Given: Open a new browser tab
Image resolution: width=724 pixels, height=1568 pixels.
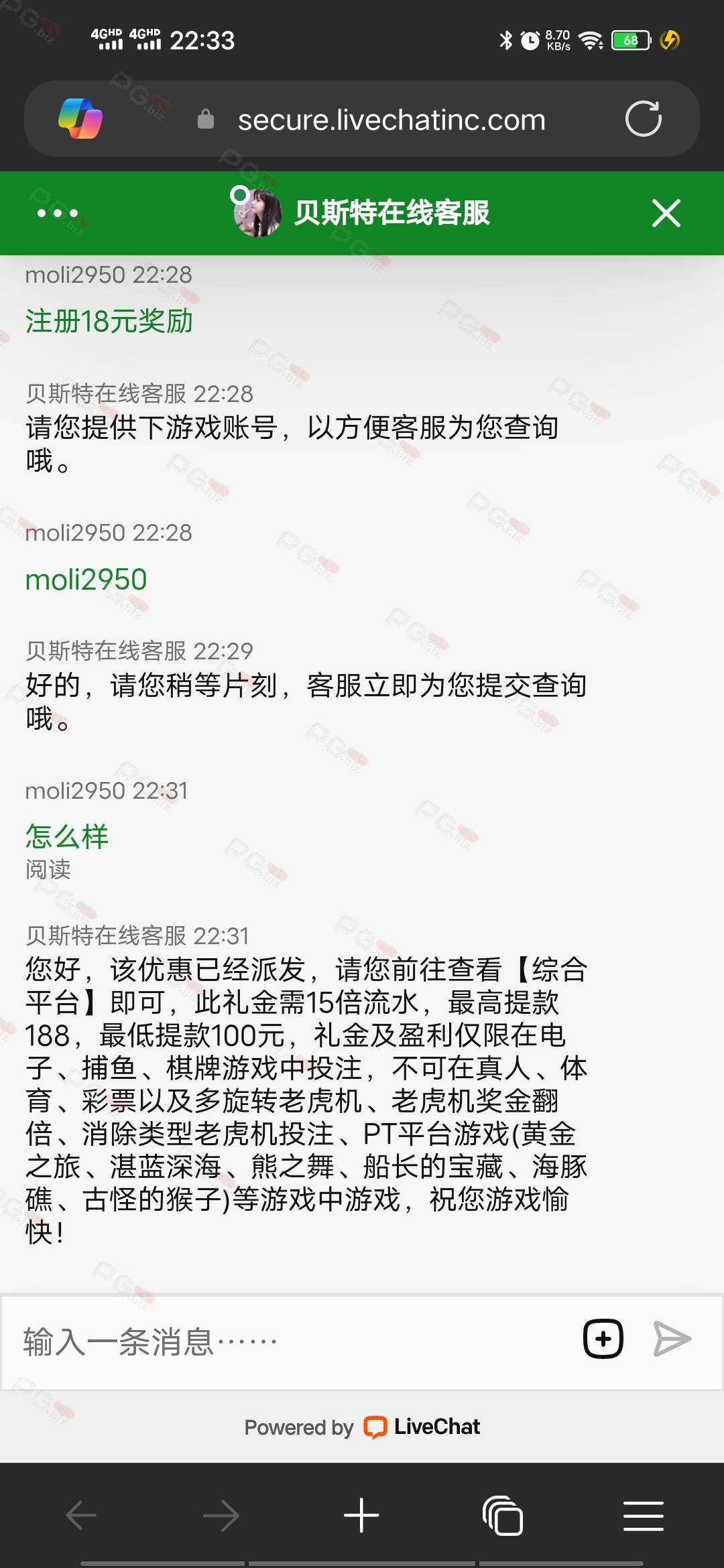Looking at the screenshot, I should pos(361,1516).
